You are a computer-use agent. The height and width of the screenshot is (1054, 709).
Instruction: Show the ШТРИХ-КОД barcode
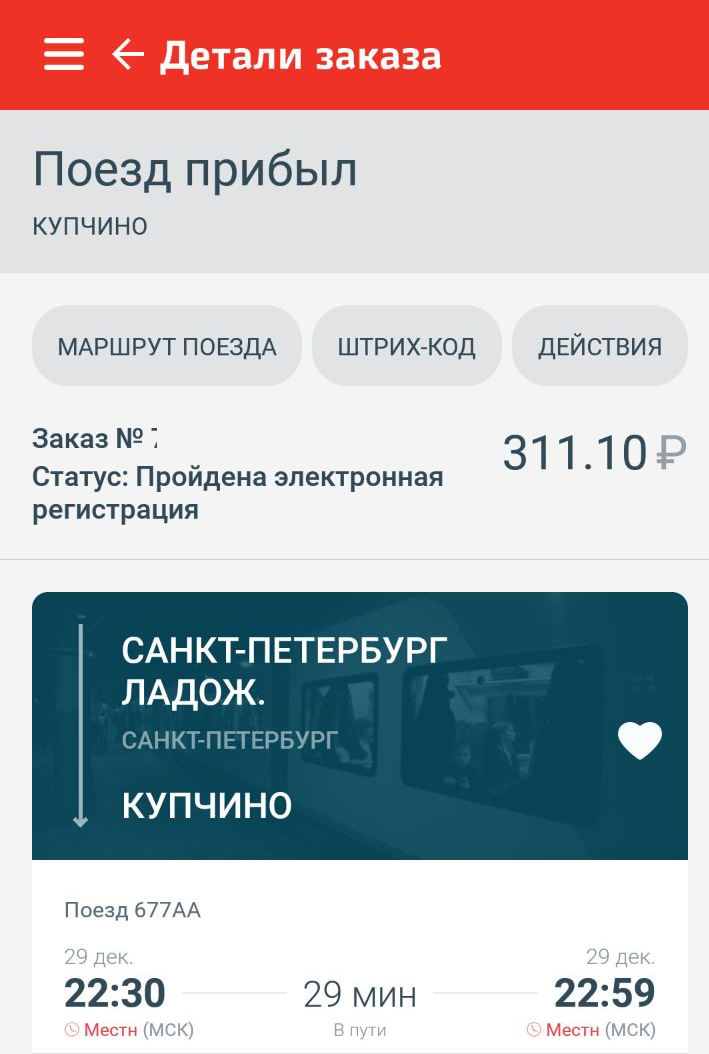[x=406, y=346]
